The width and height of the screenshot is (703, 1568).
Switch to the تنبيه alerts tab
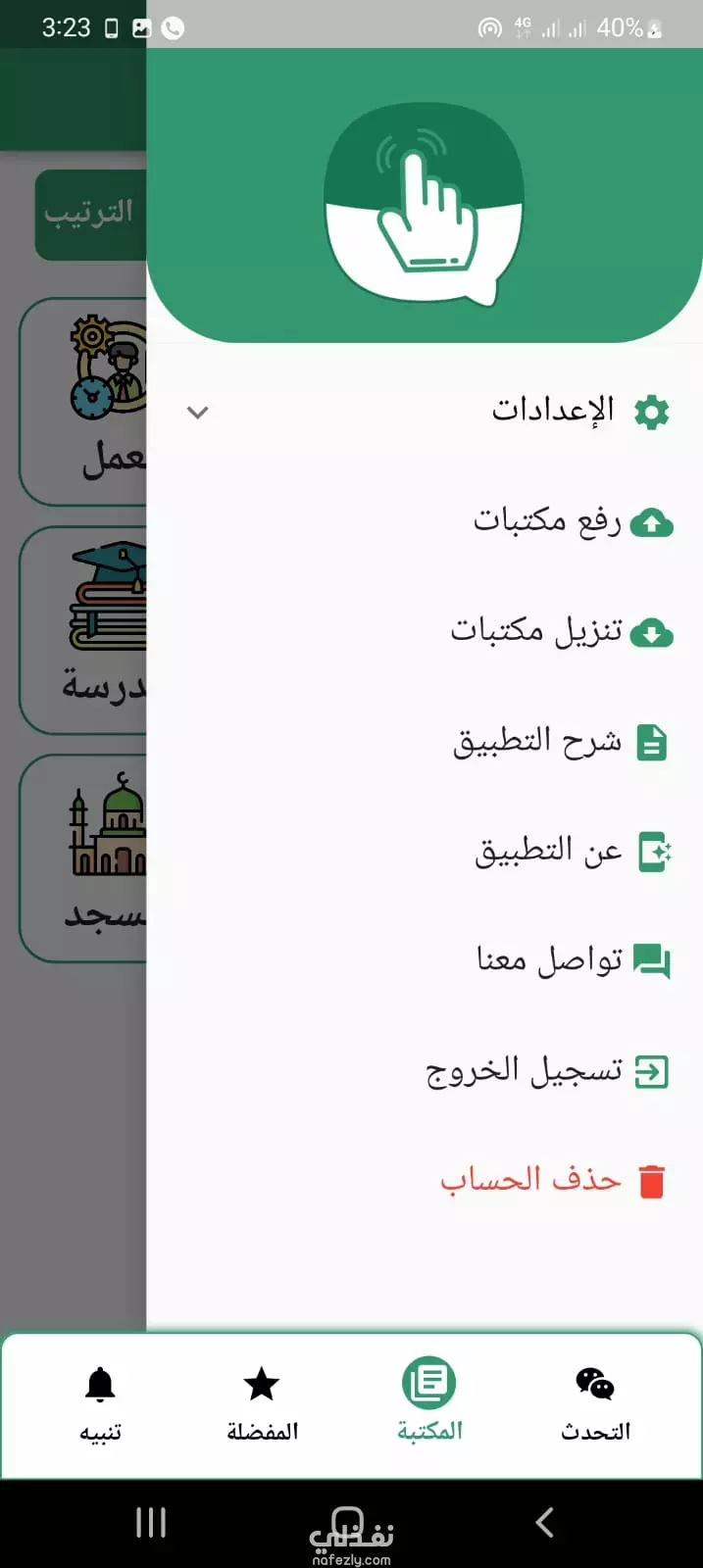point(100,1405)
